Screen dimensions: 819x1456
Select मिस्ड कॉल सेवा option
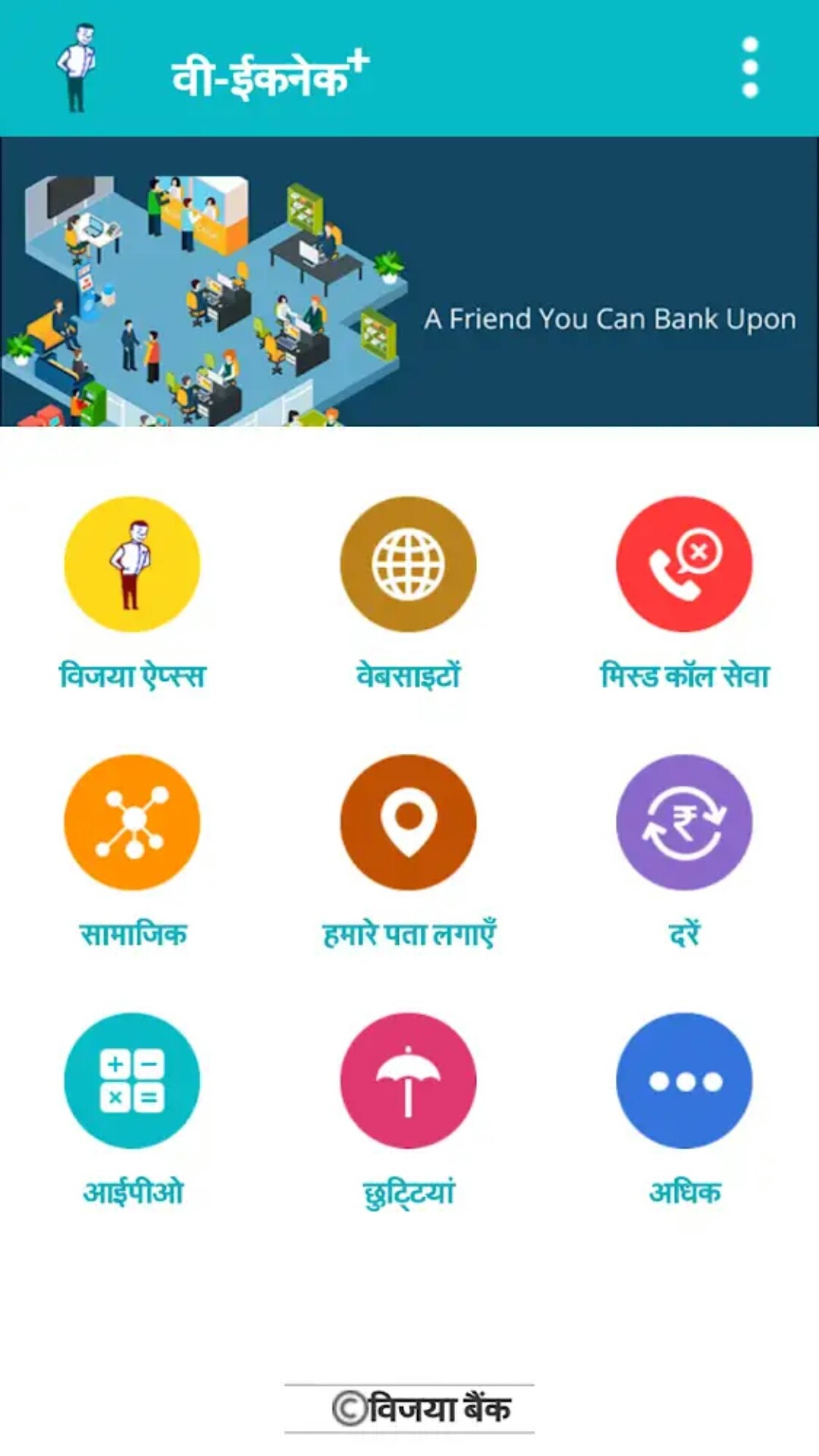point(684,565)
